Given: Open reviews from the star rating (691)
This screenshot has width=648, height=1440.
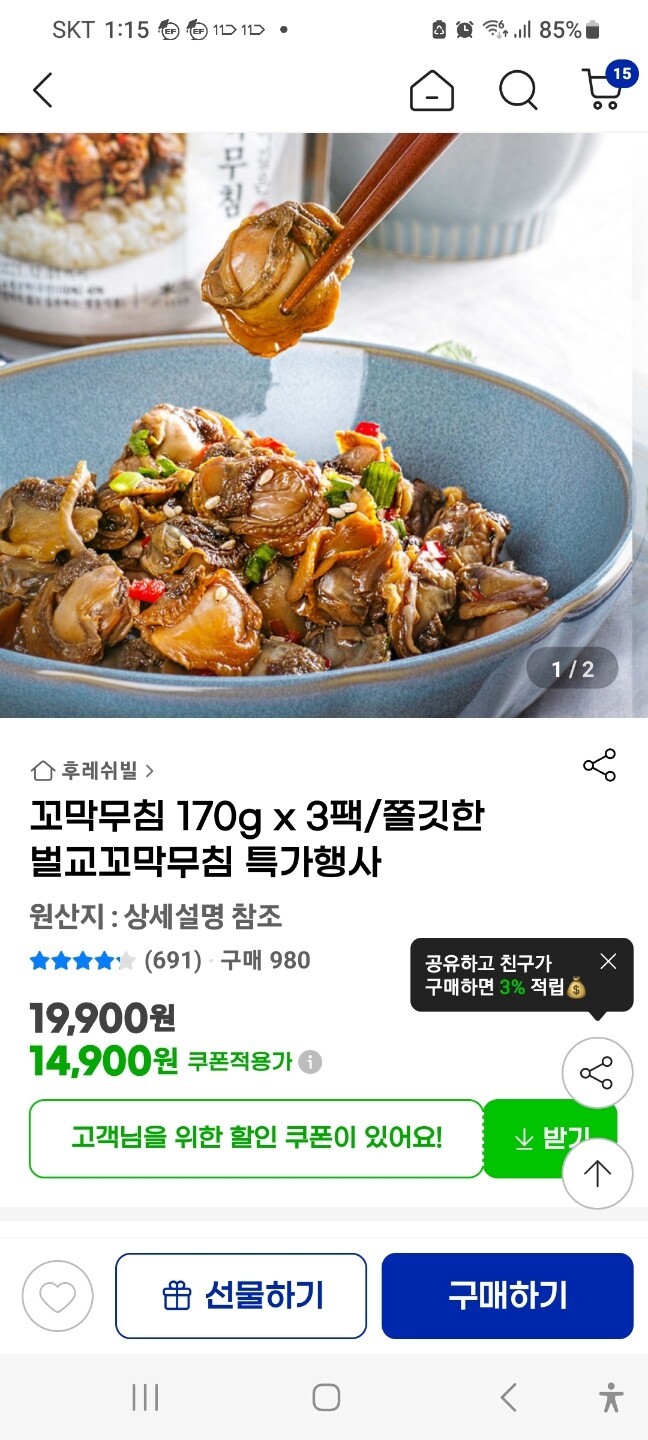Looking at the screenshot, I should pos(118,961).
